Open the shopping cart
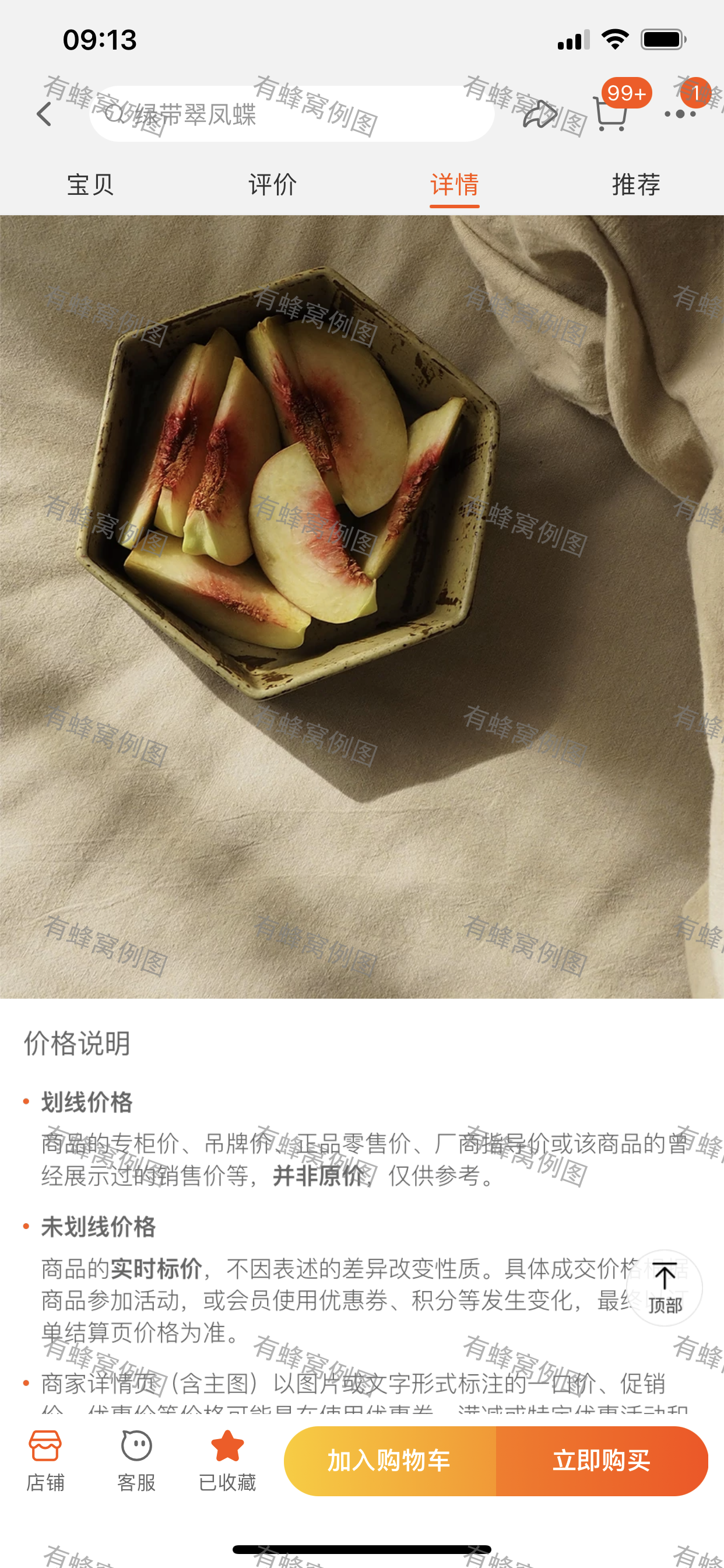This screenshot has height=1568, width=724. point(610,114)
